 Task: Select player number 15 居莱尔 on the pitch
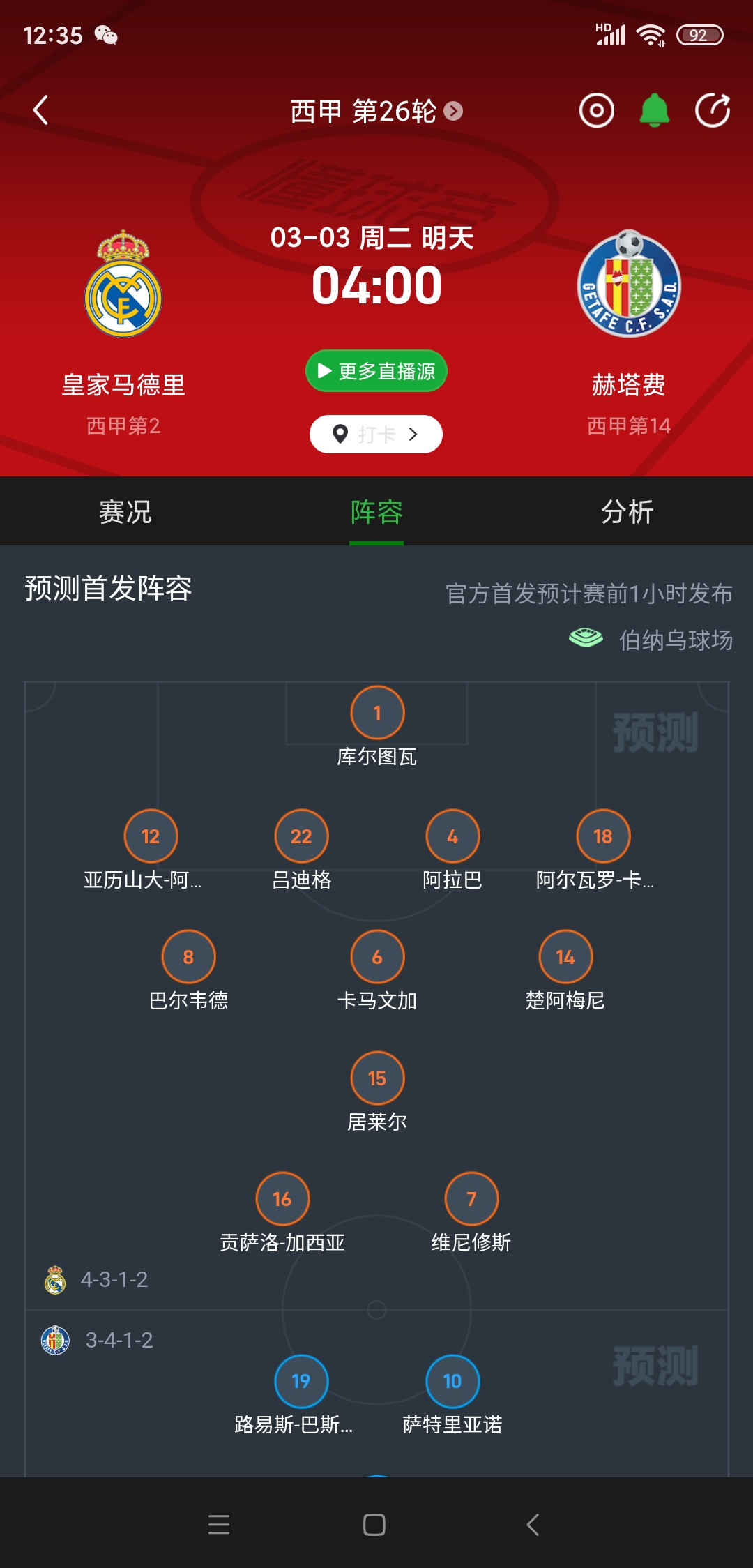tap(376, 1078)
